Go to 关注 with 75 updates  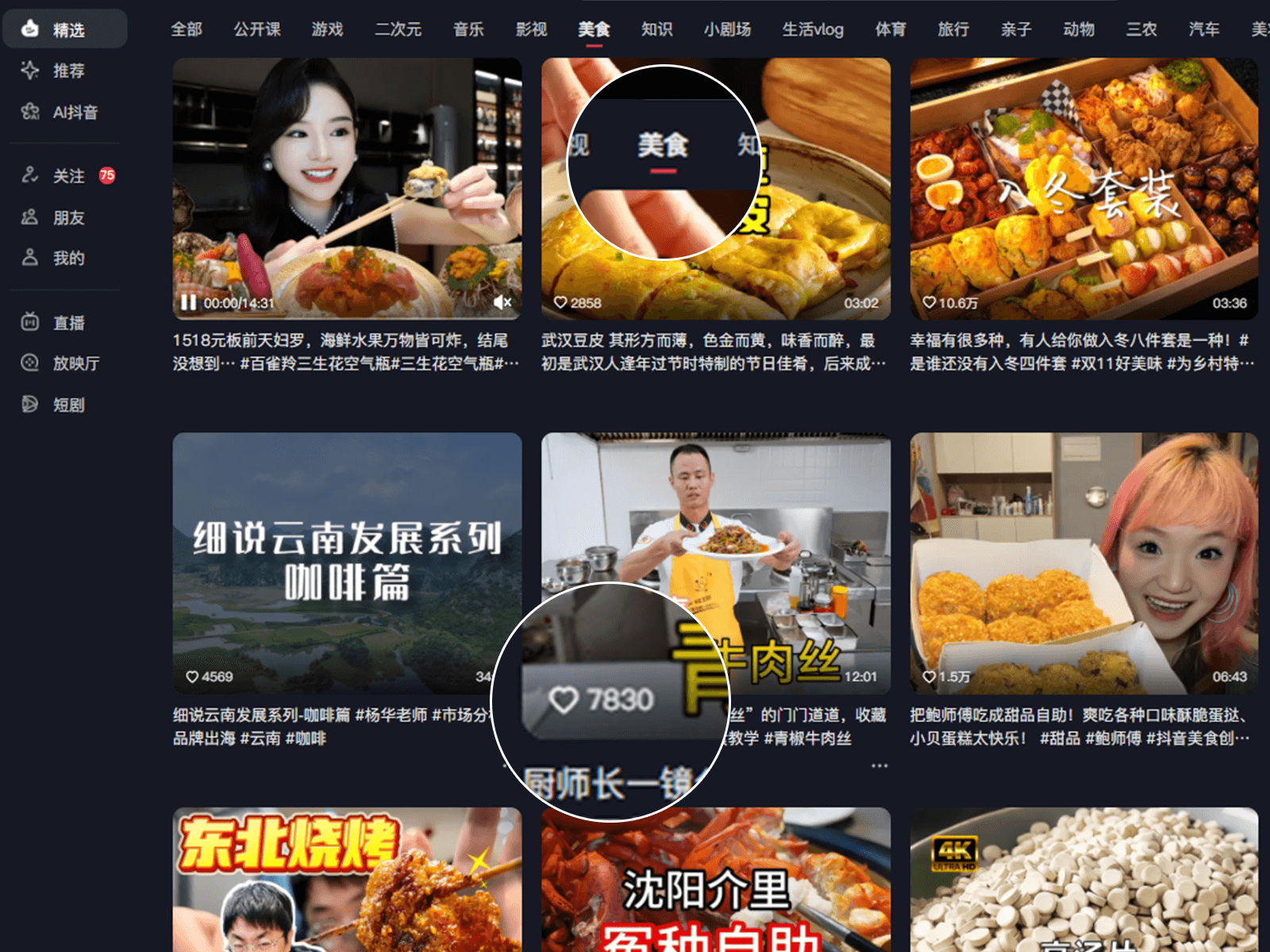coord(67,176)
